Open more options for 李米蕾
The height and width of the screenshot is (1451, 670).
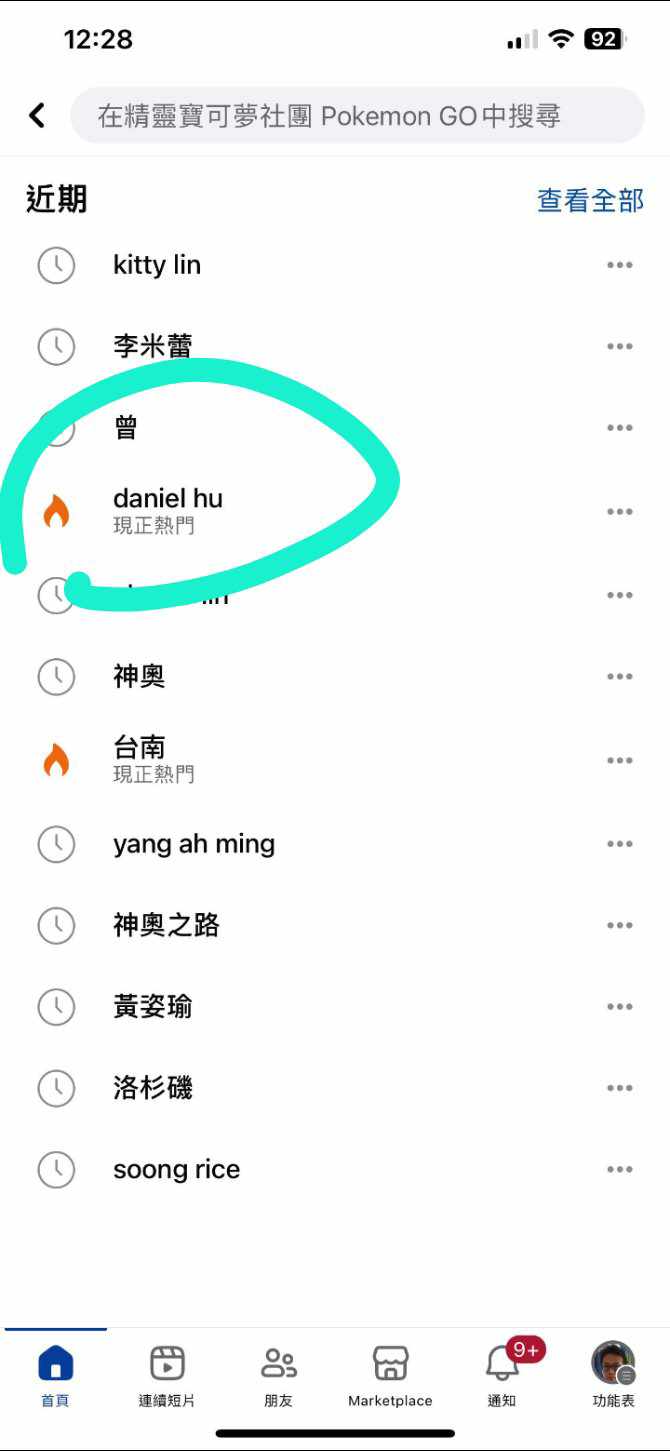click(619, 346)
